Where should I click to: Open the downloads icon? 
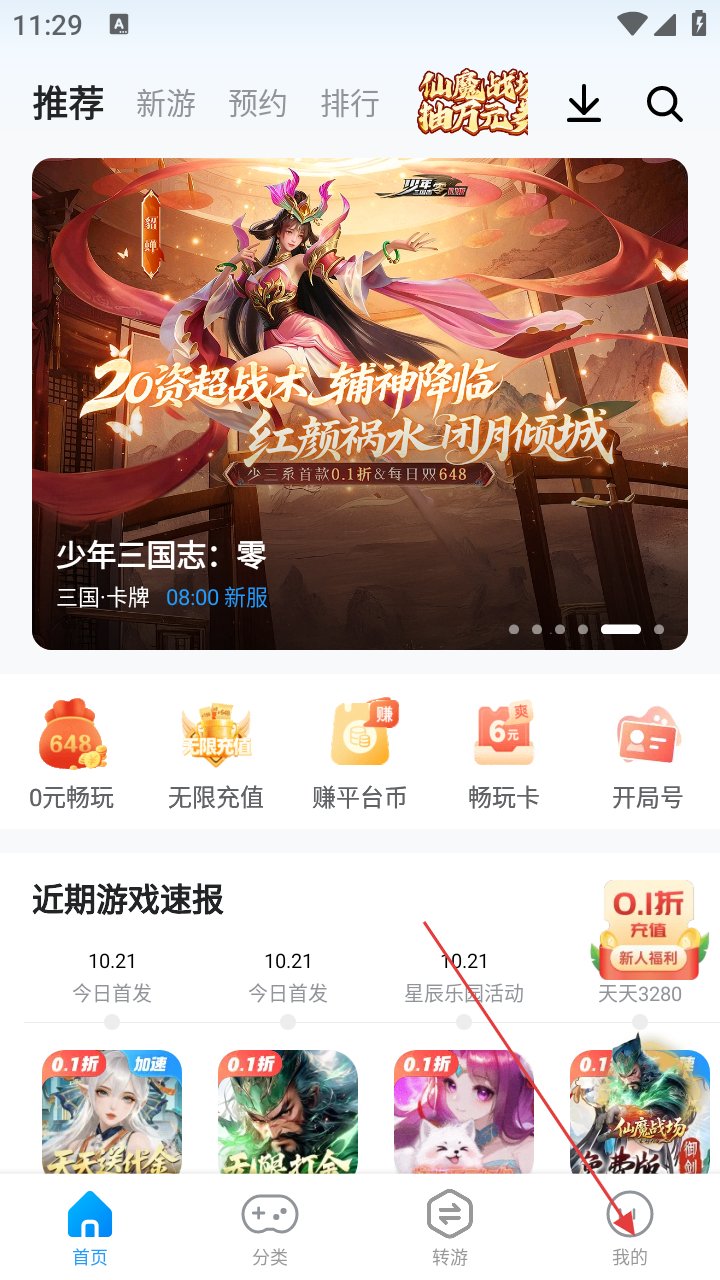tap(584, 104)
